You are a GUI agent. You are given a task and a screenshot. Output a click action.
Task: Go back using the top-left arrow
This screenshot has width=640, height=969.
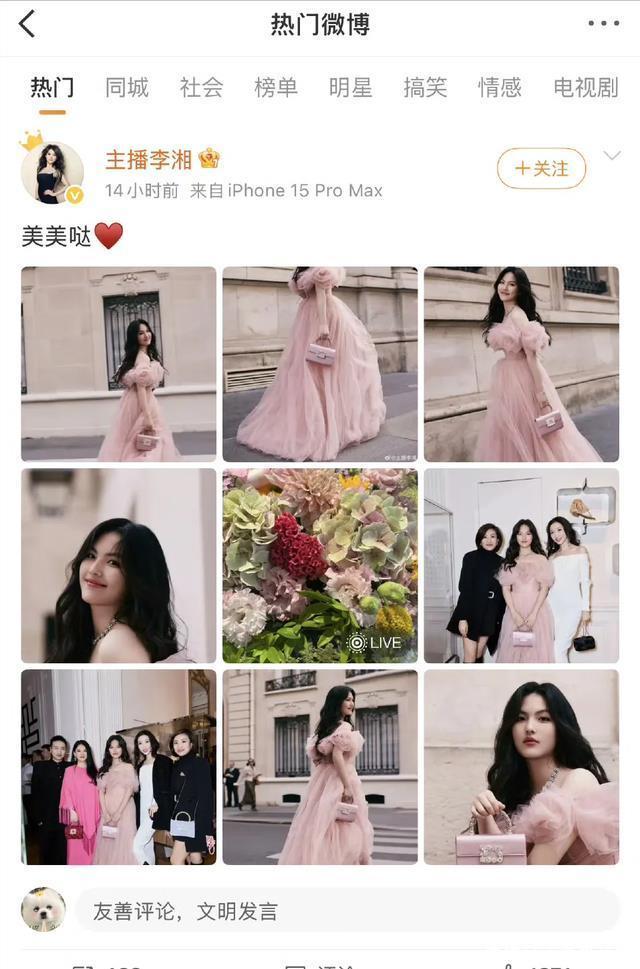[27, 24]
